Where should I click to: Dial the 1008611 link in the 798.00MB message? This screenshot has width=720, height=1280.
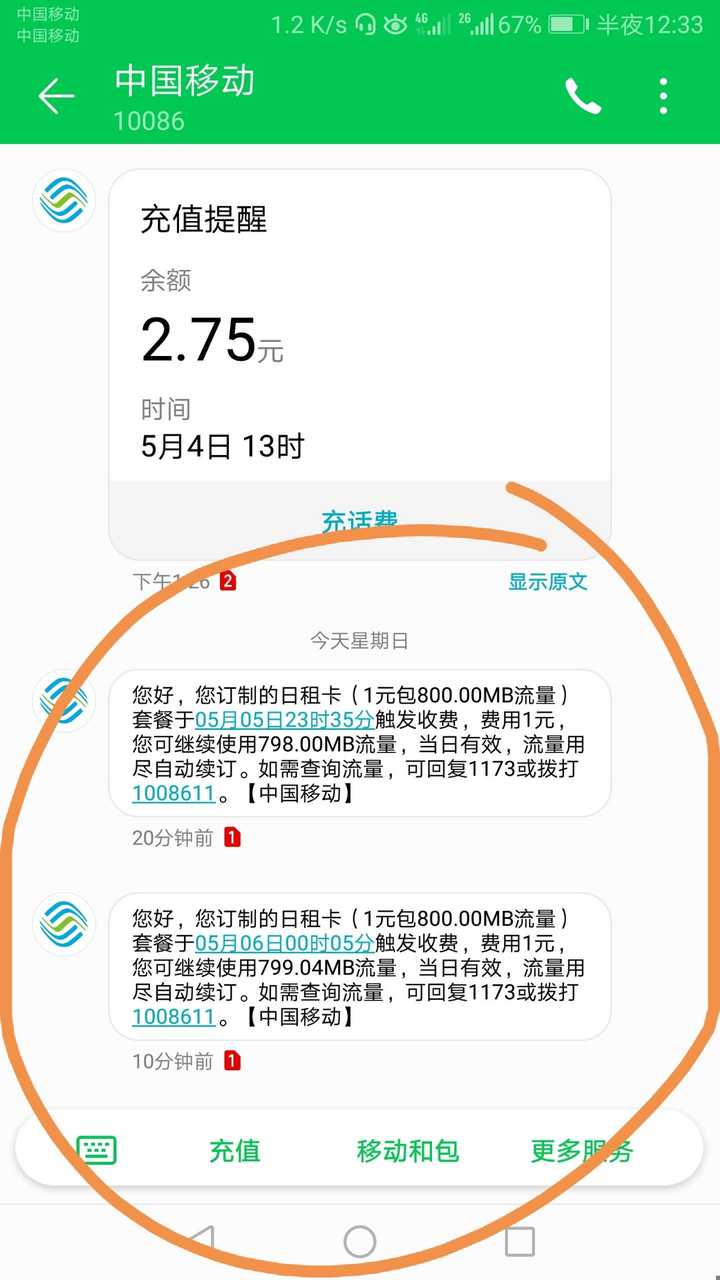pyautogui.click(x=173, y=794)
